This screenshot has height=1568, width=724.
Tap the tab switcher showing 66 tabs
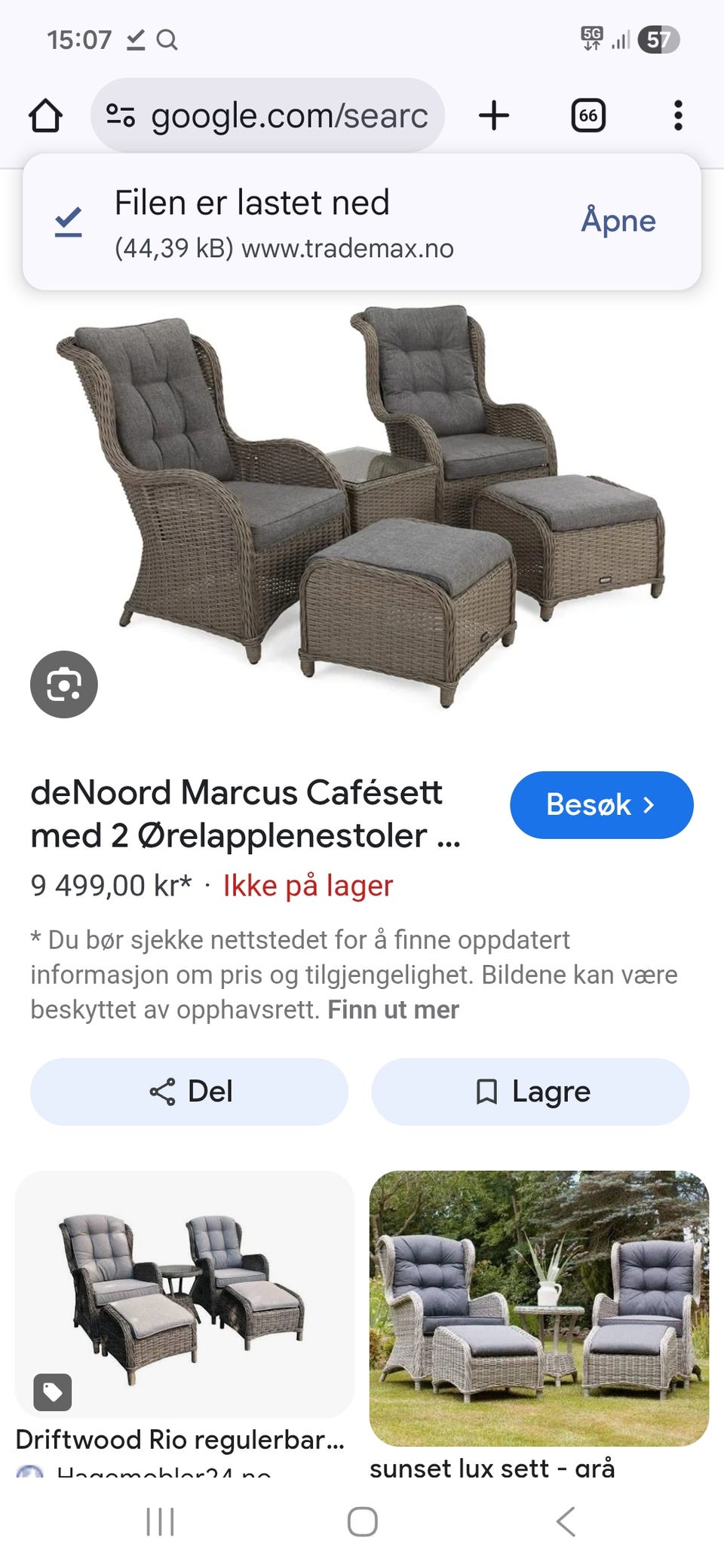click(x=588, y=115)
